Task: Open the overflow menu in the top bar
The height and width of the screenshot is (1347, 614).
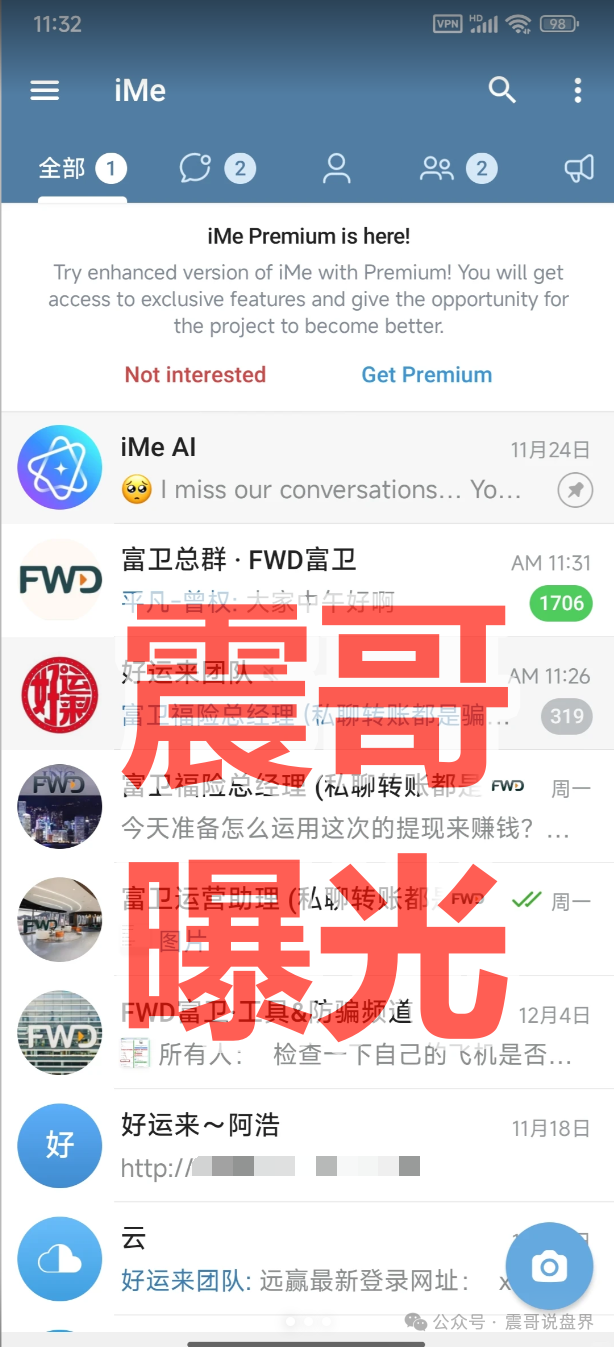Action: [x=577, y=91]
